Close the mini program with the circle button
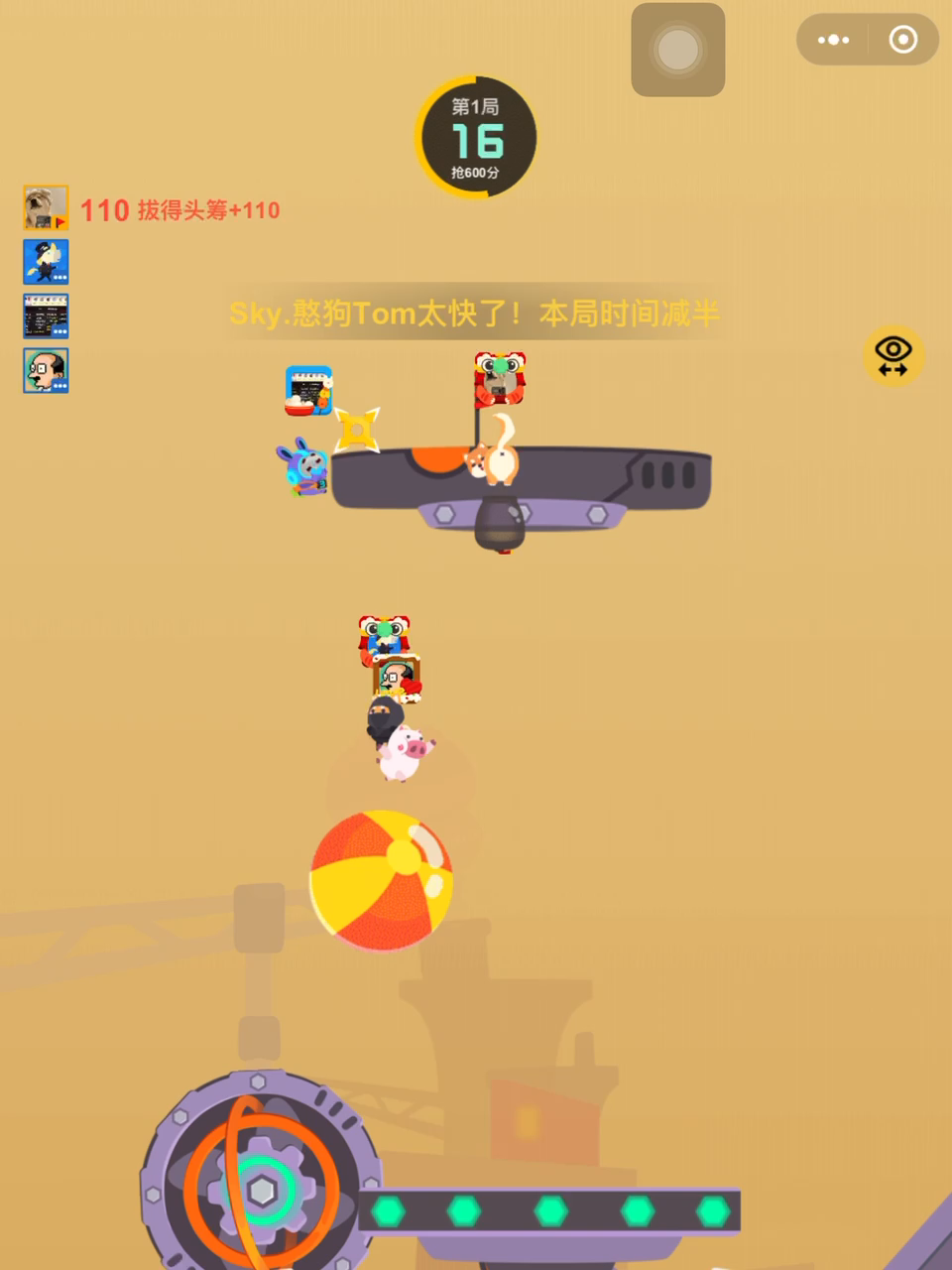The image size is (952, 1270). (902, 40)
